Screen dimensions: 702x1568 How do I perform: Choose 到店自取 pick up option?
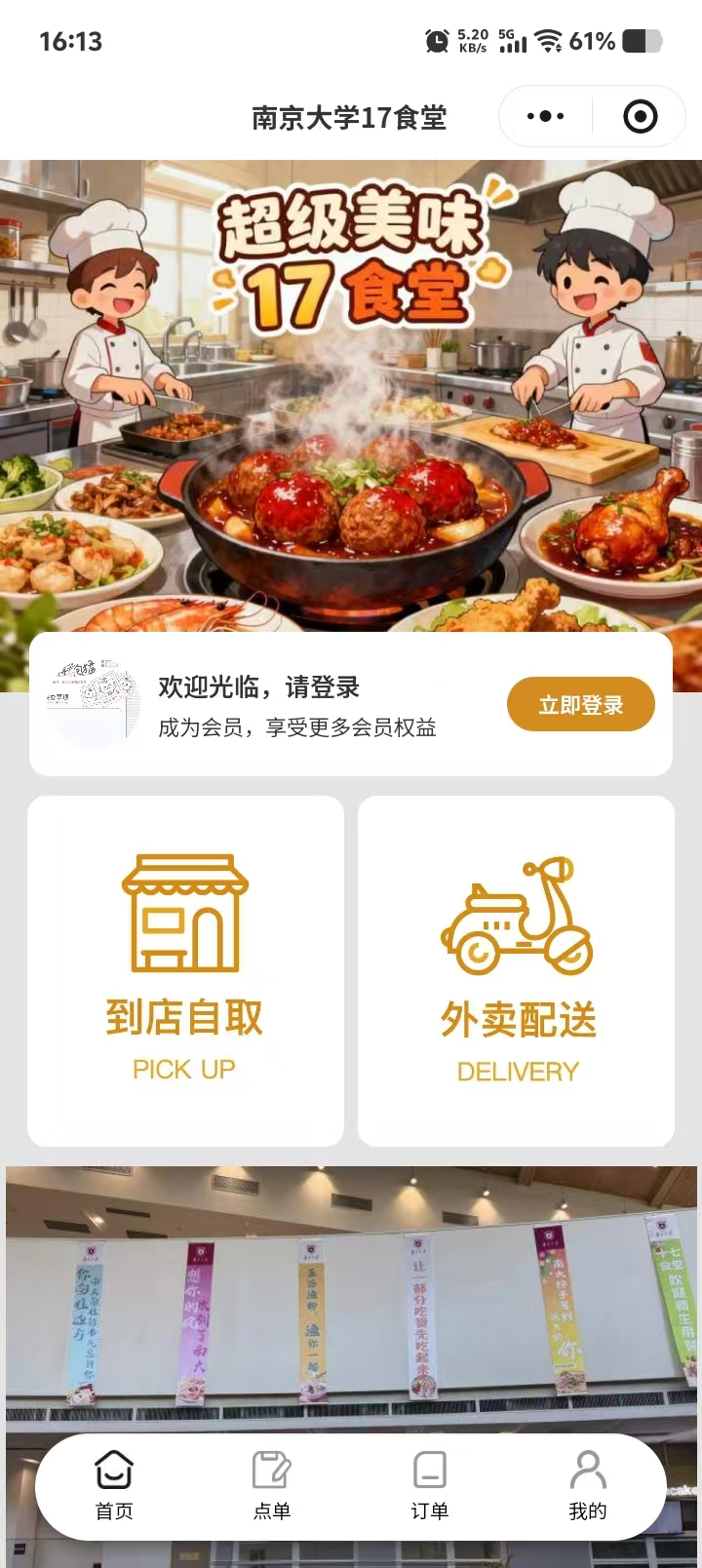tap(185, 970)
